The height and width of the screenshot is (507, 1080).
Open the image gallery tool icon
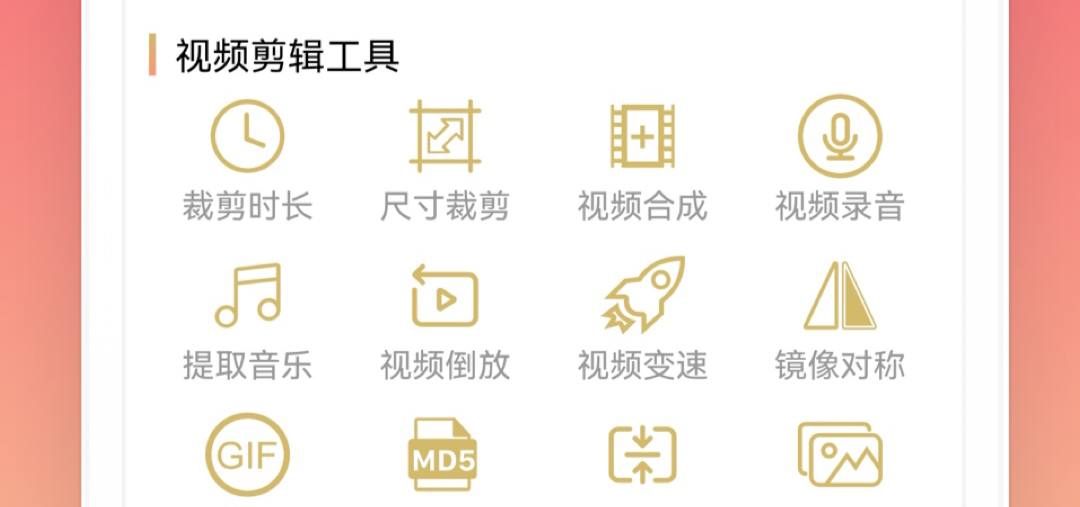coord(839,455)
